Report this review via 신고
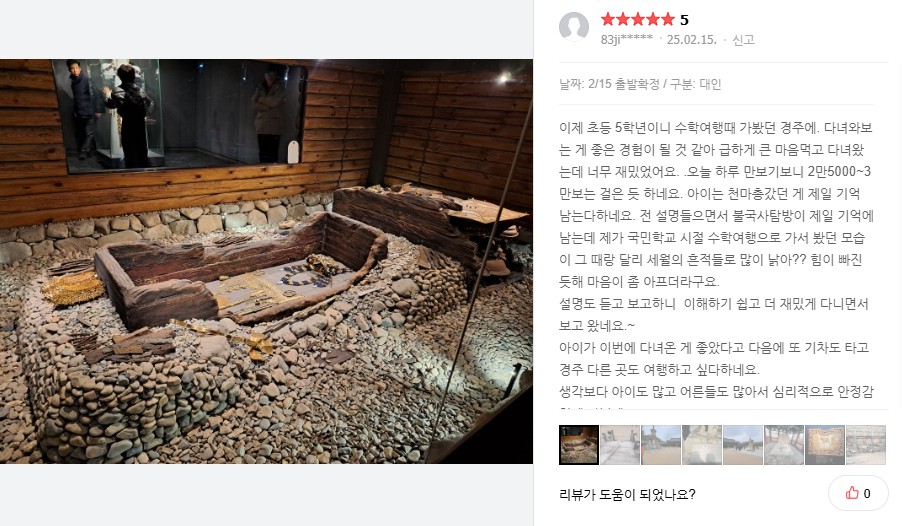 click(x=743, y=40)
